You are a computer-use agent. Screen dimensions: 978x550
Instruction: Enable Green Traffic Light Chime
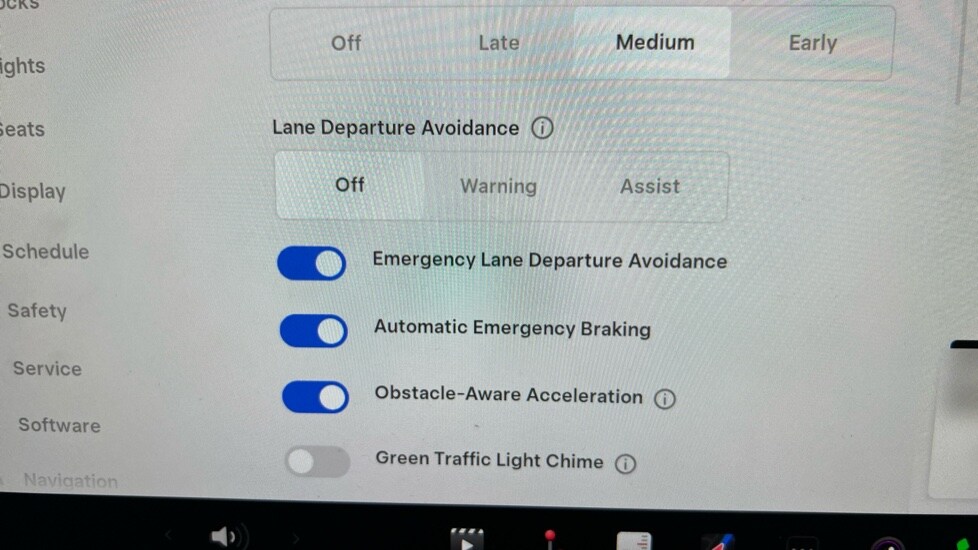pos(318,462)
